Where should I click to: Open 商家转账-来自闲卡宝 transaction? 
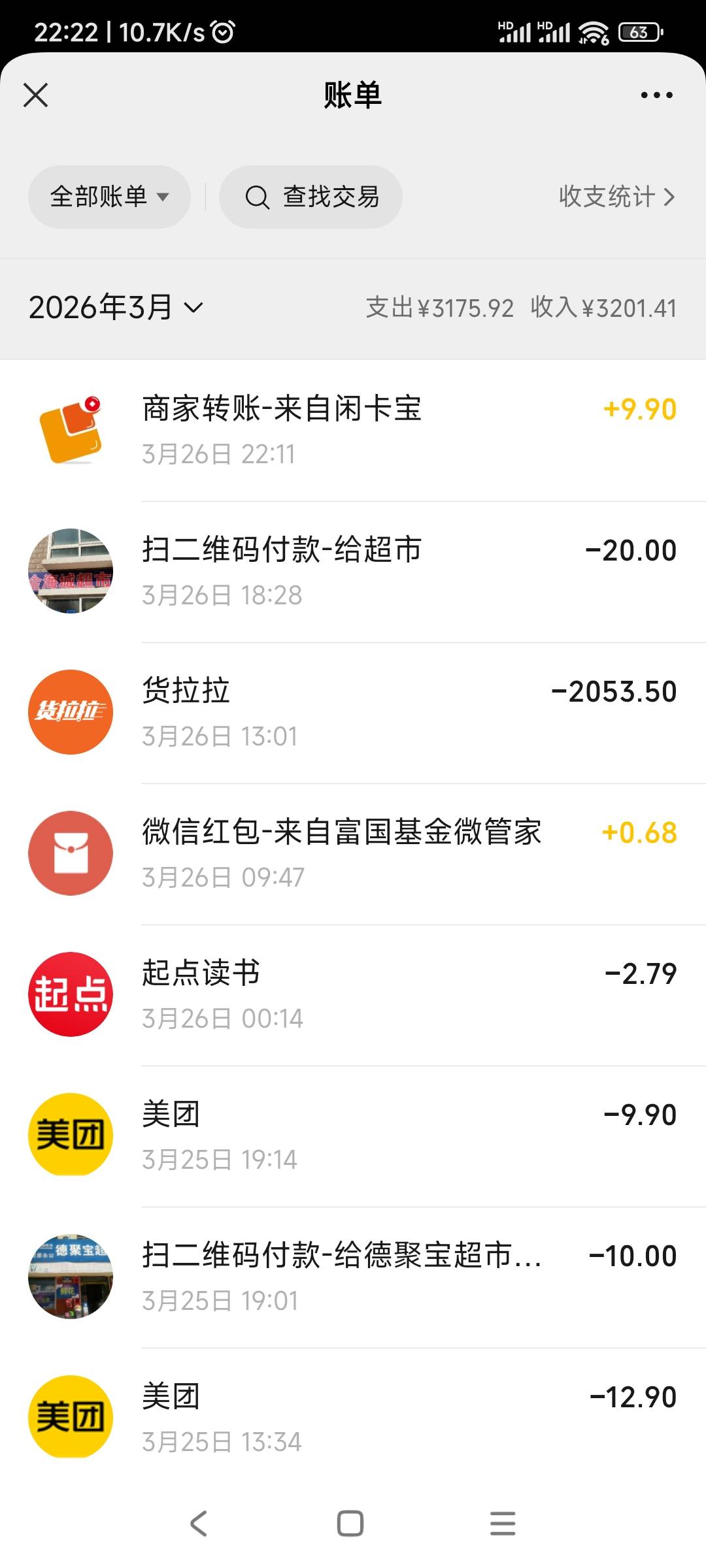tap(353, 430)
